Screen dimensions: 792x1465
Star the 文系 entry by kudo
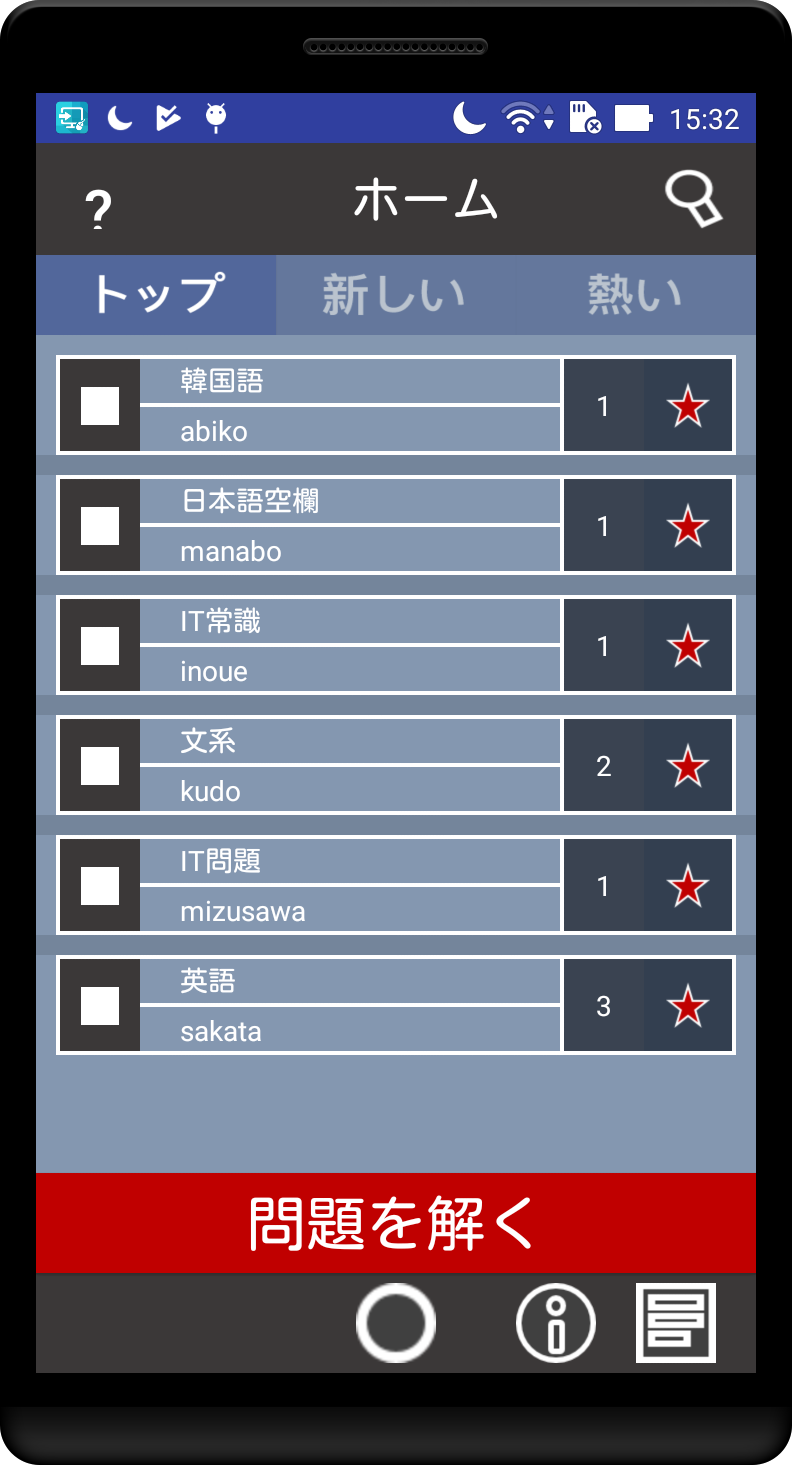[688, 766]
